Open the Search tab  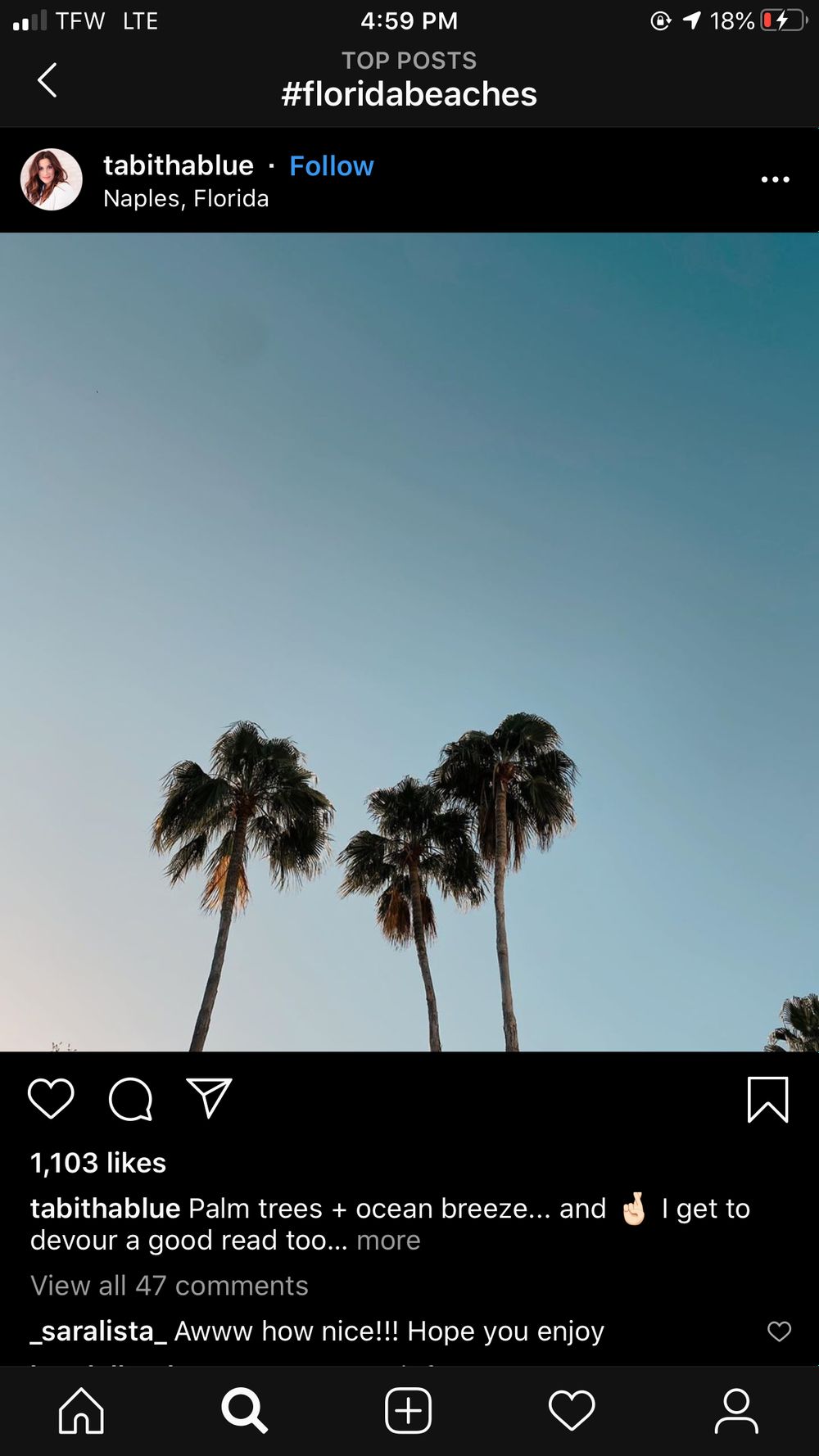click(244, 1410)
